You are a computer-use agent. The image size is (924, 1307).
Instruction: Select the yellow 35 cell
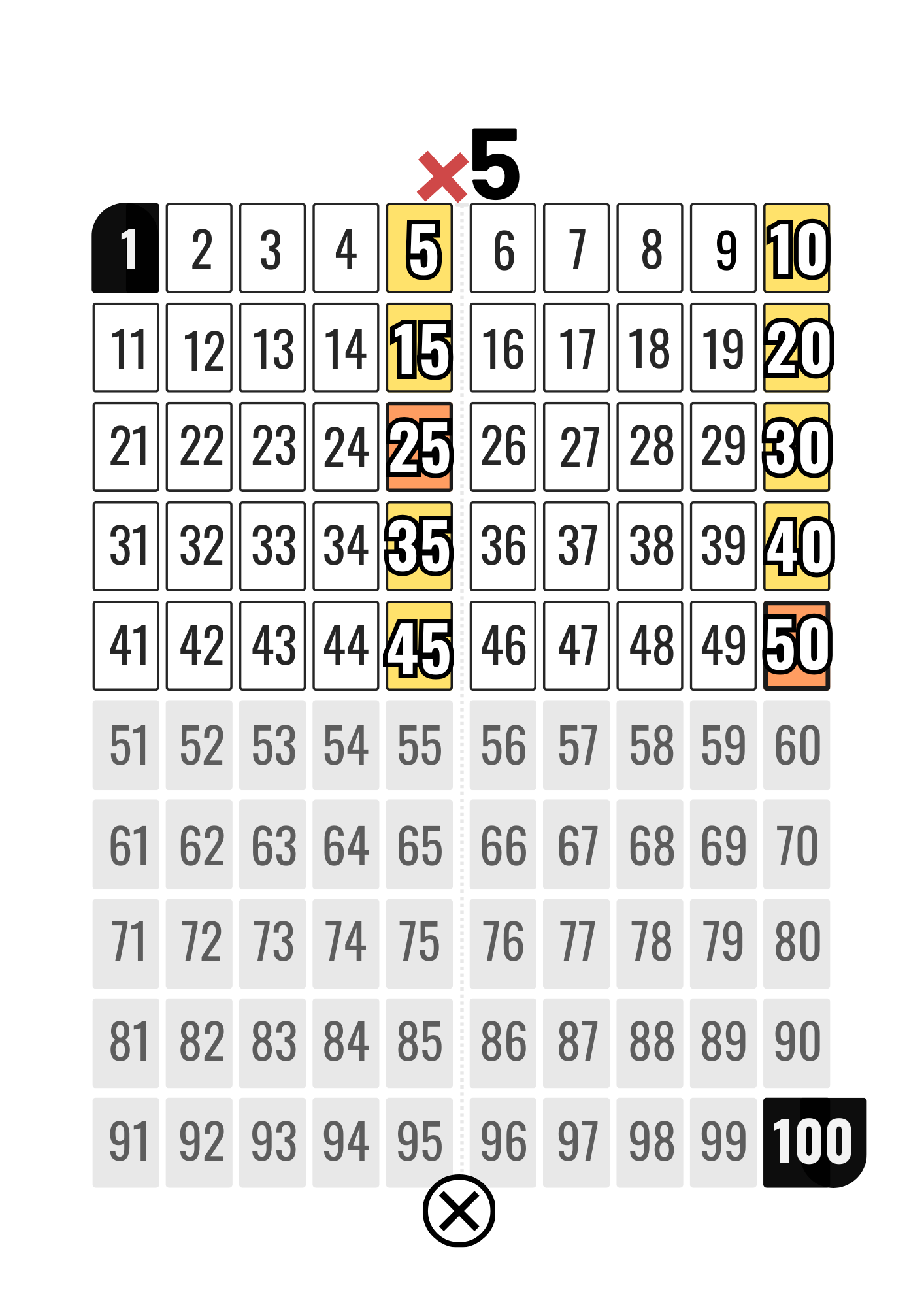419,546
